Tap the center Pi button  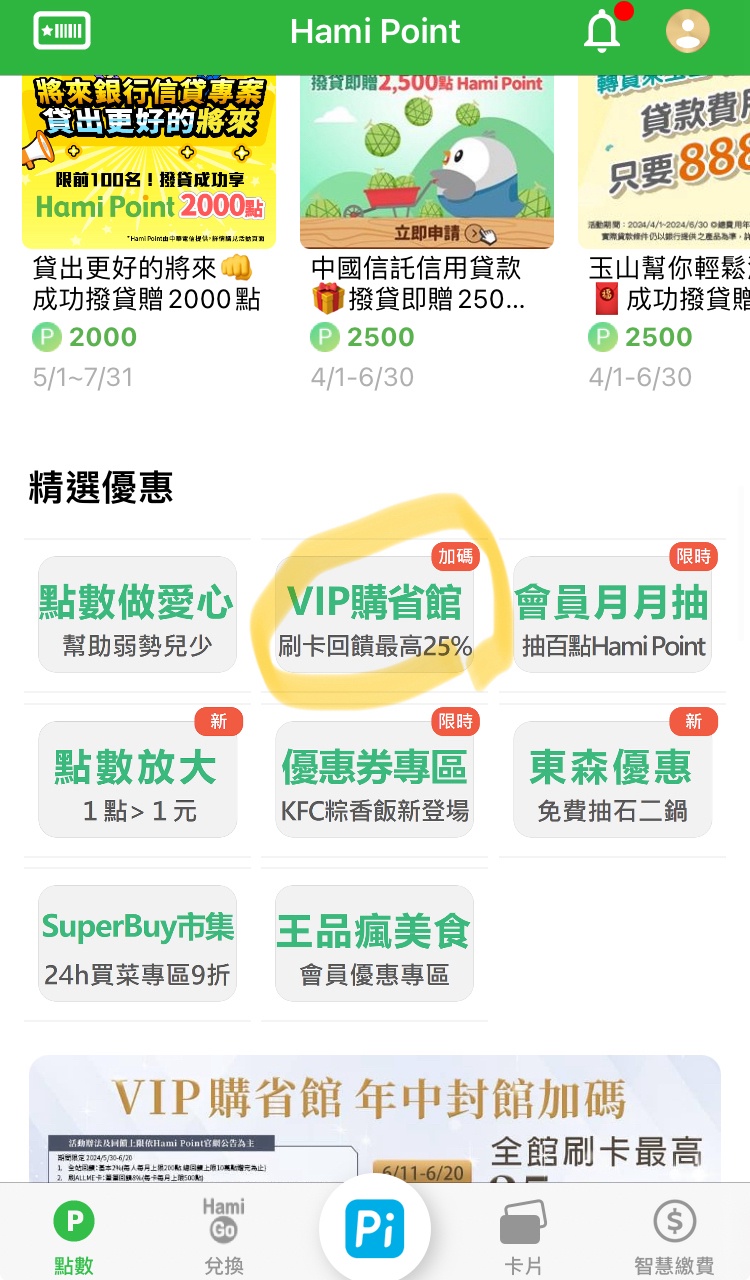pyautogui.click(x=375, y=1229)
